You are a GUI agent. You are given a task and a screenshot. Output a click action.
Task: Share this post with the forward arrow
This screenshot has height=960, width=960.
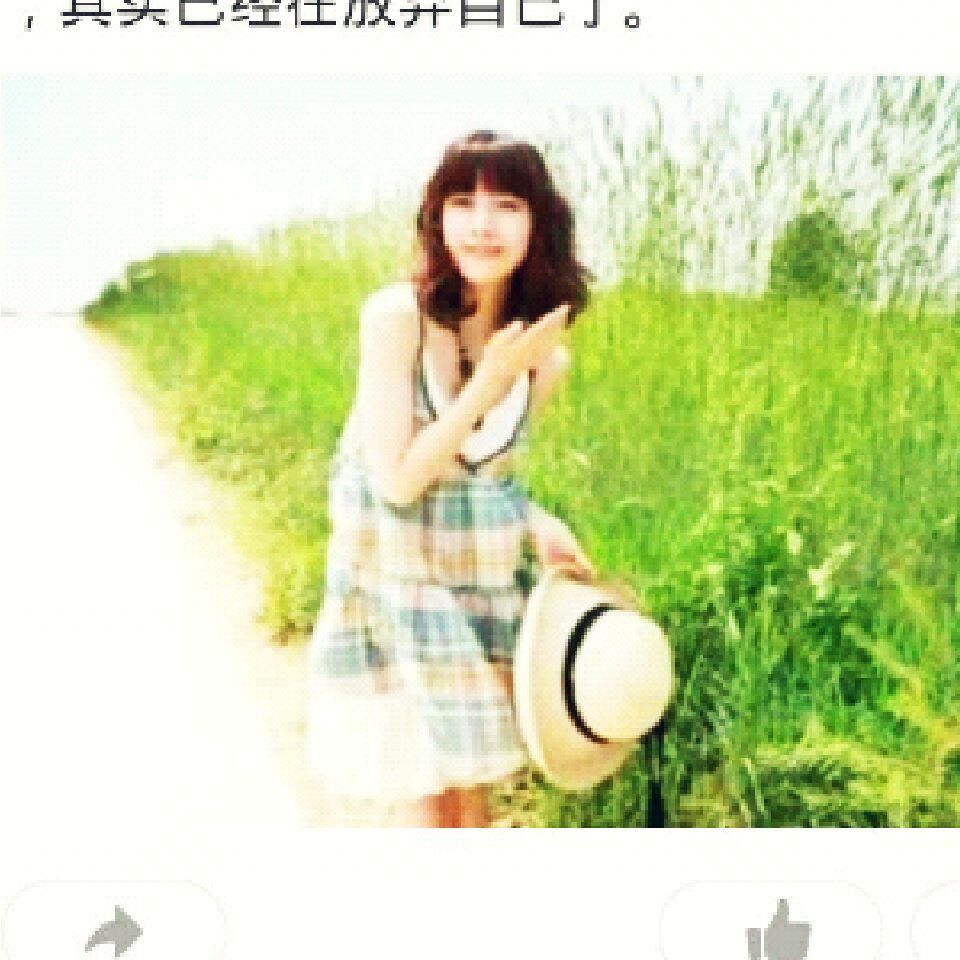tap(114, 930)
